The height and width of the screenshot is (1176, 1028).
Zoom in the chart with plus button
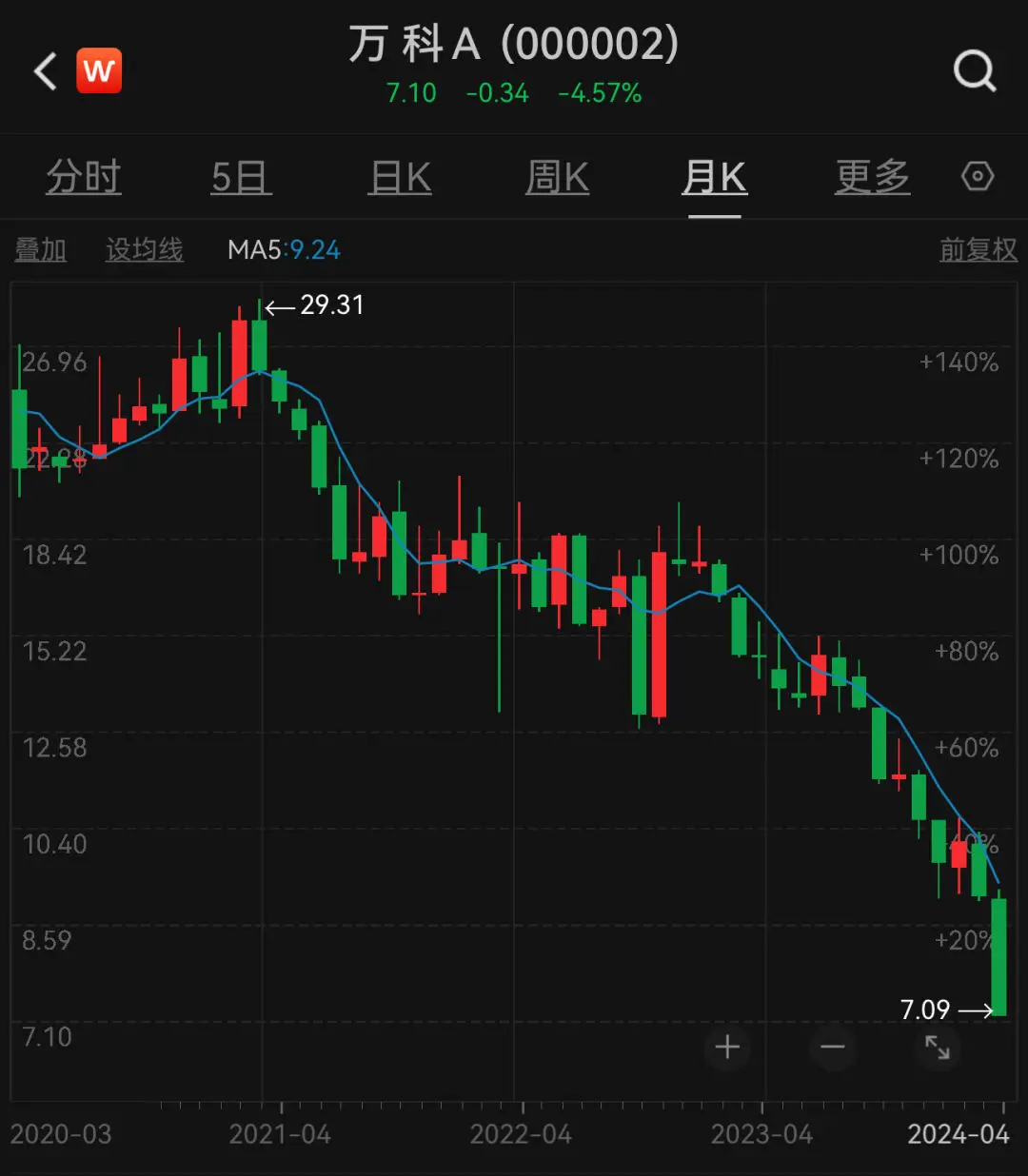tap(727, 1048)
